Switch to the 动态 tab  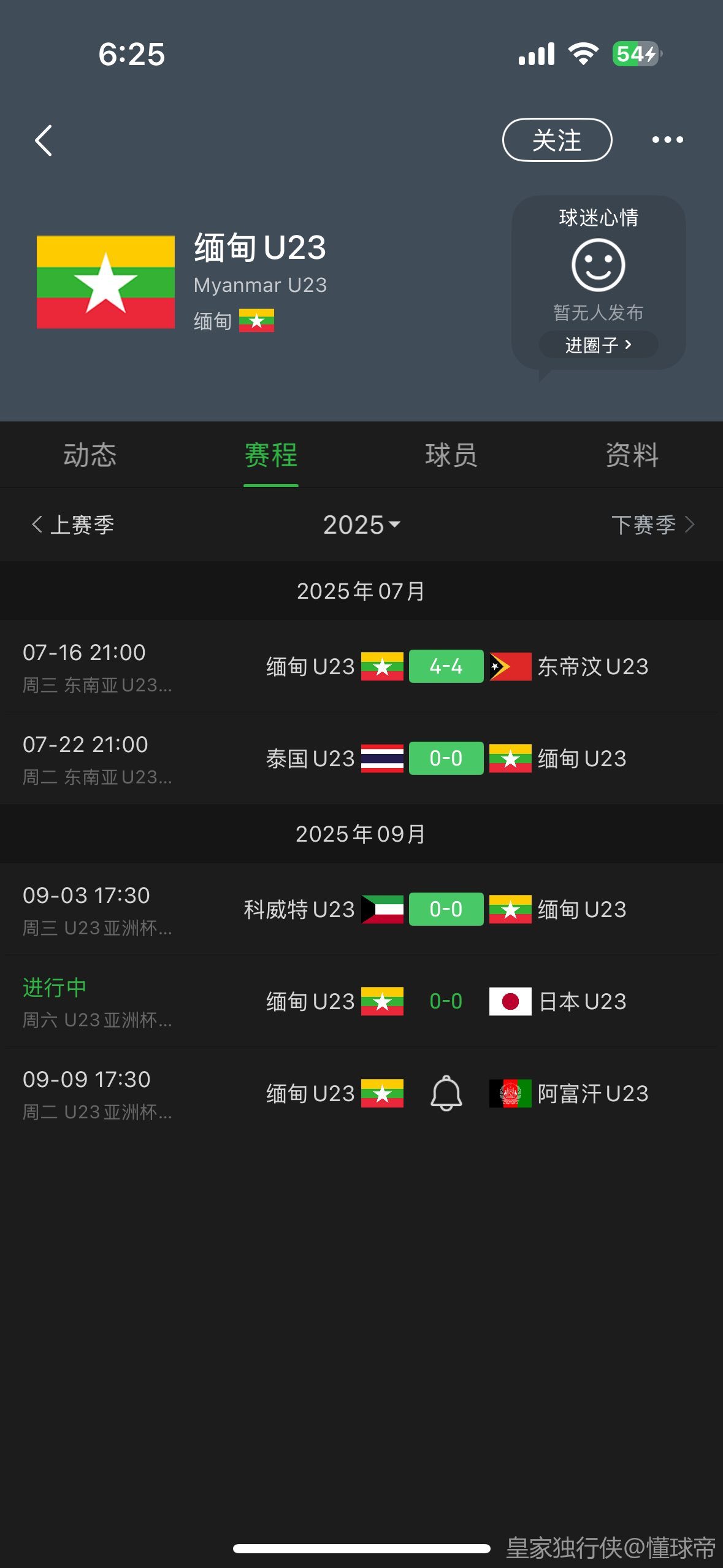(x=90, y=455)
